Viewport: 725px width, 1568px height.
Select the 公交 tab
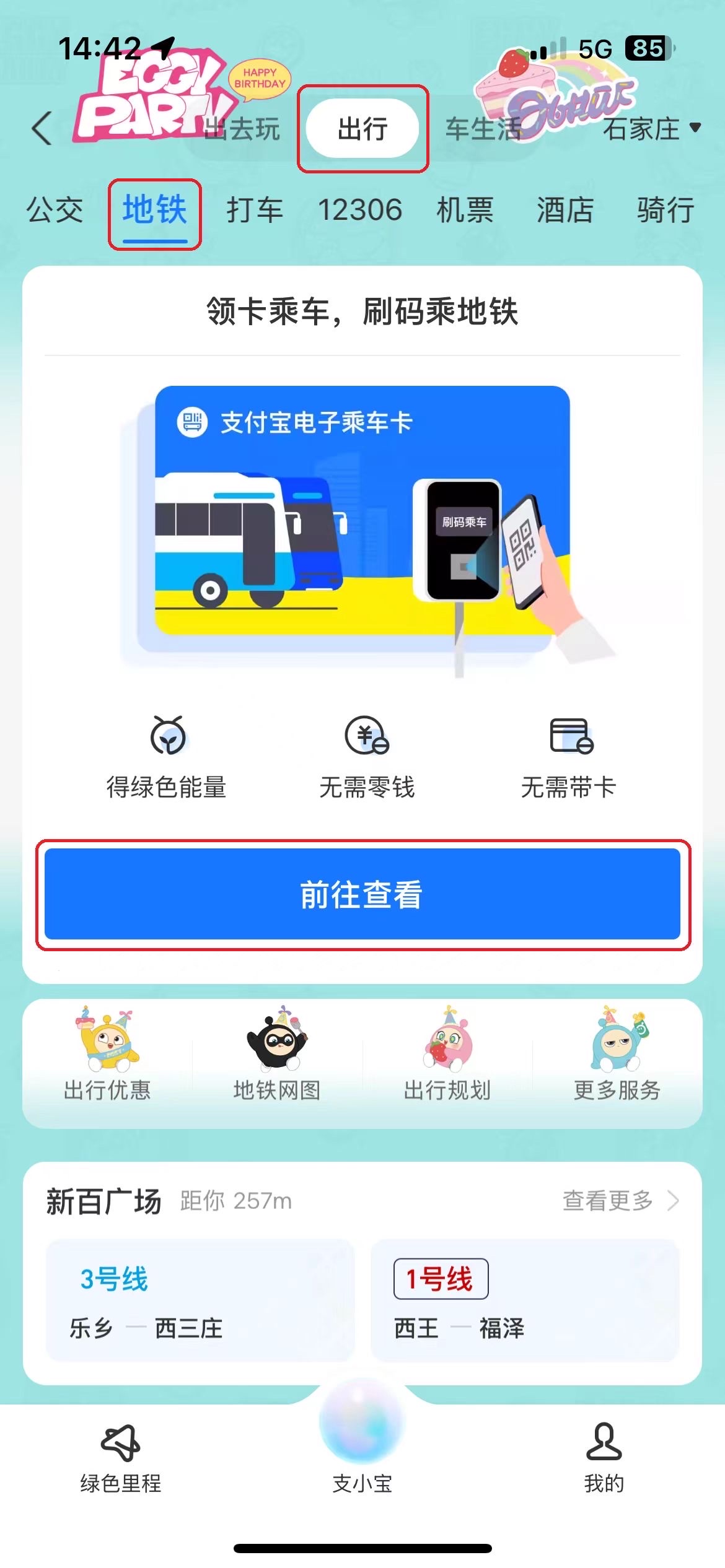[55, 209]
